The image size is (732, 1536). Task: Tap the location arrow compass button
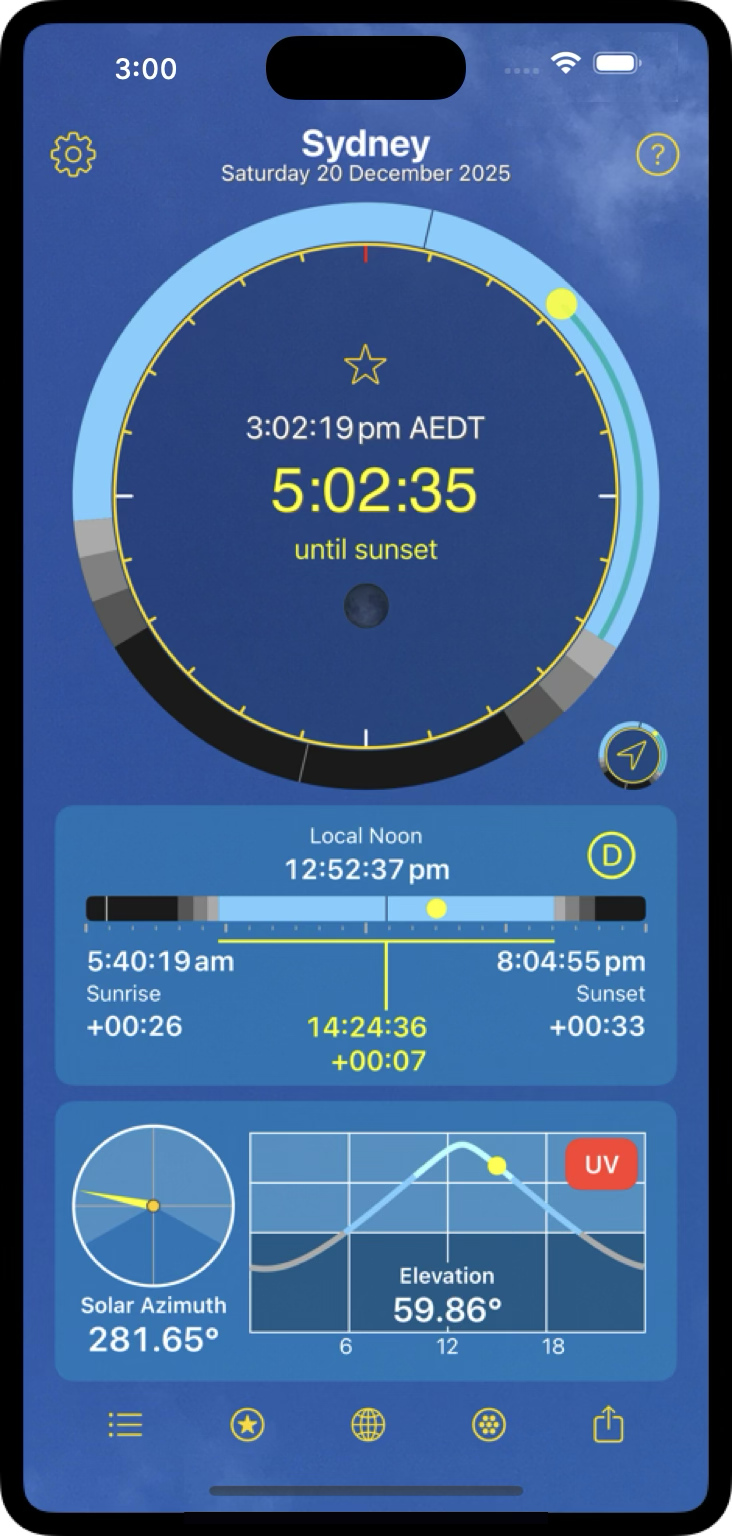[x=632, y=756]
